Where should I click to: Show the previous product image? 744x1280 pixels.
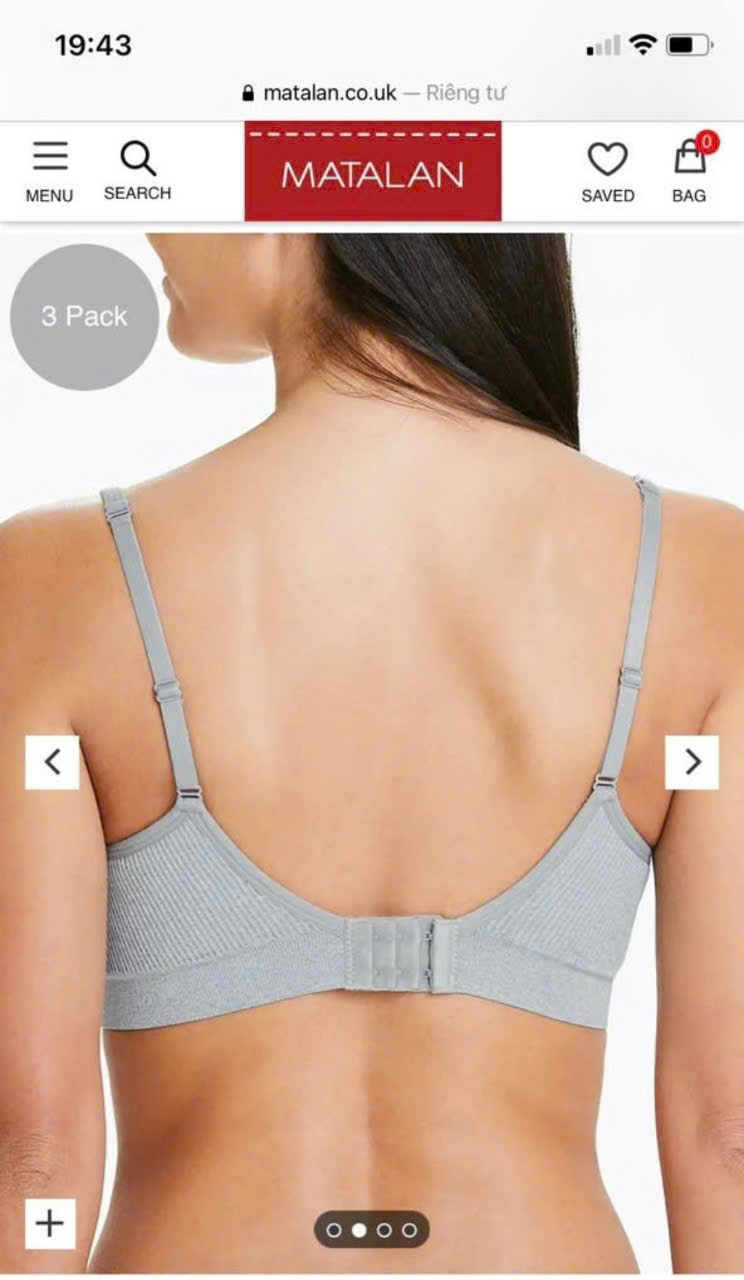52,762
